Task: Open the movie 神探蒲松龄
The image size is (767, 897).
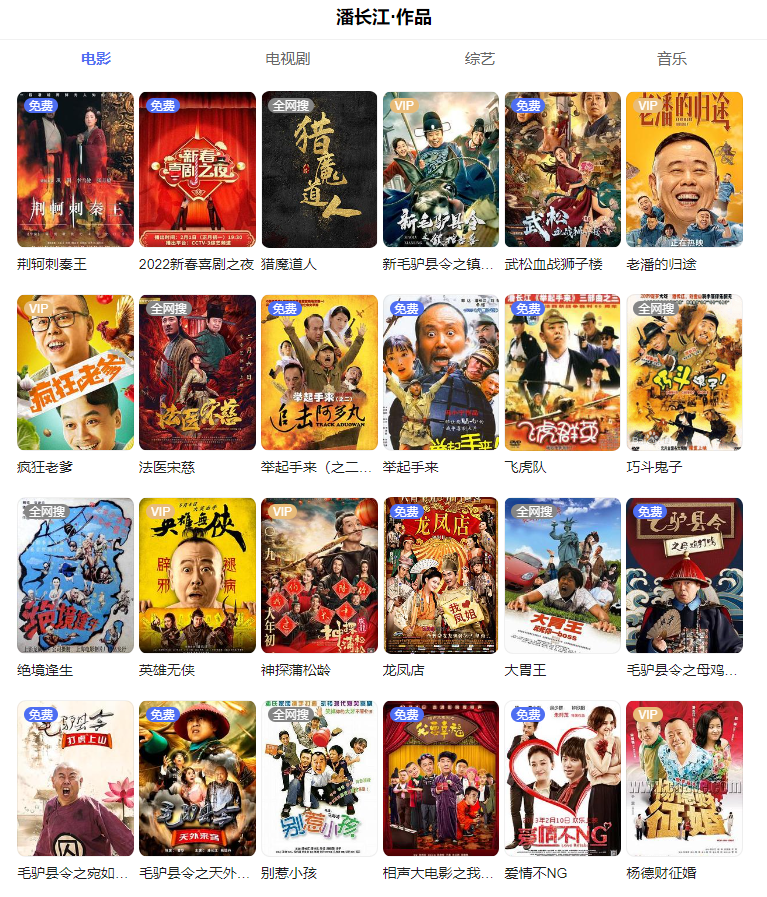Action: 319,575
